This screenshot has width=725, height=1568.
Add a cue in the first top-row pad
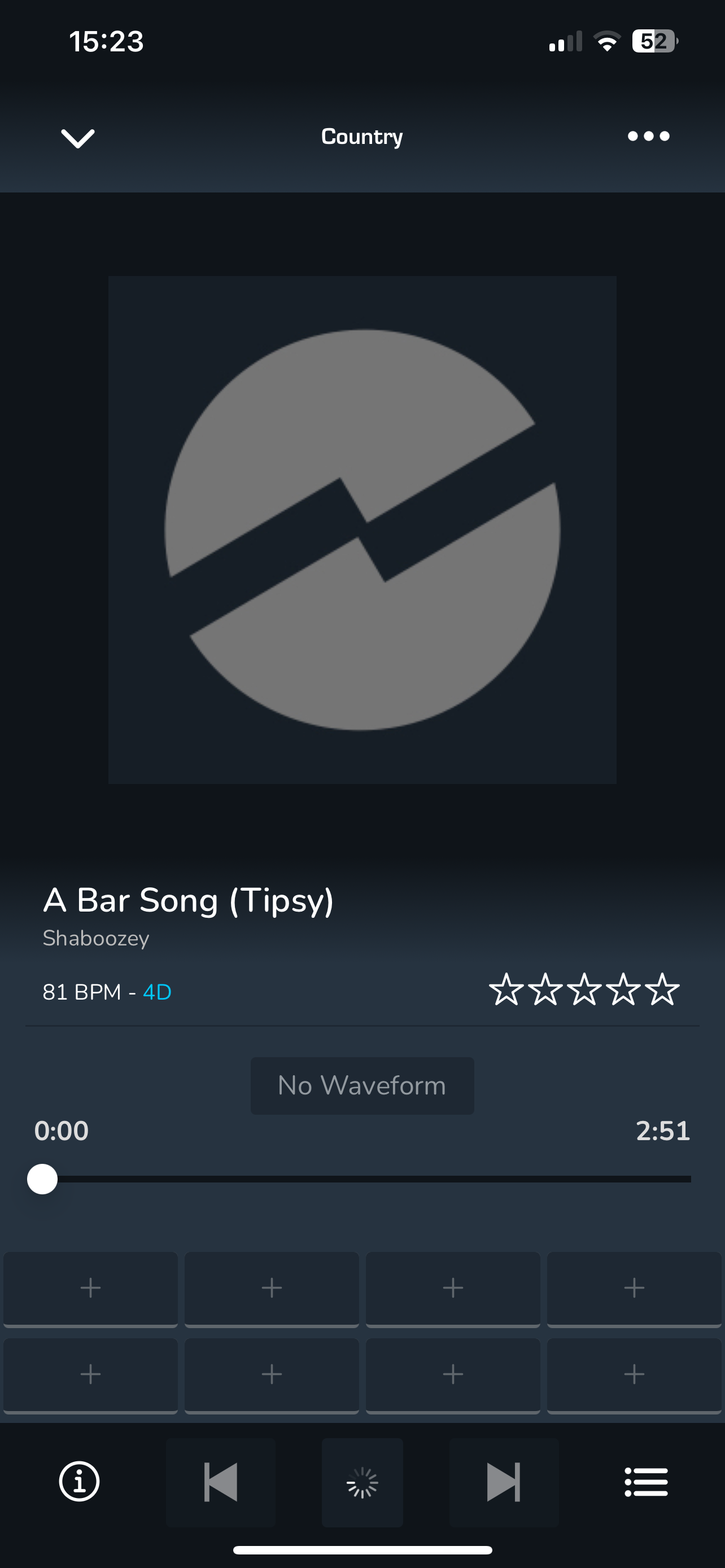click(x=91, y=1288)
